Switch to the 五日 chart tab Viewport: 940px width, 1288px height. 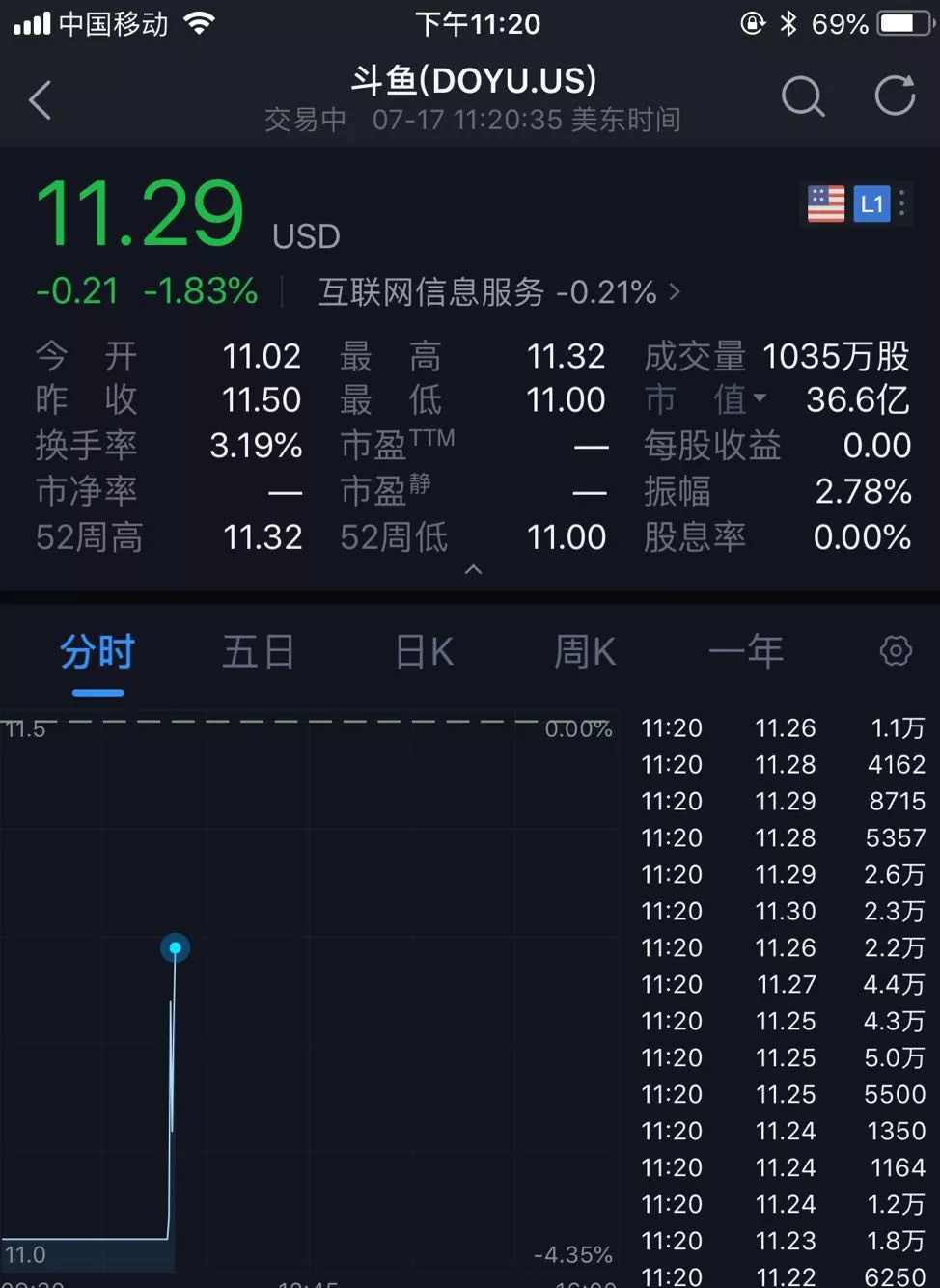pyautogui.click(x=258, y=653)
